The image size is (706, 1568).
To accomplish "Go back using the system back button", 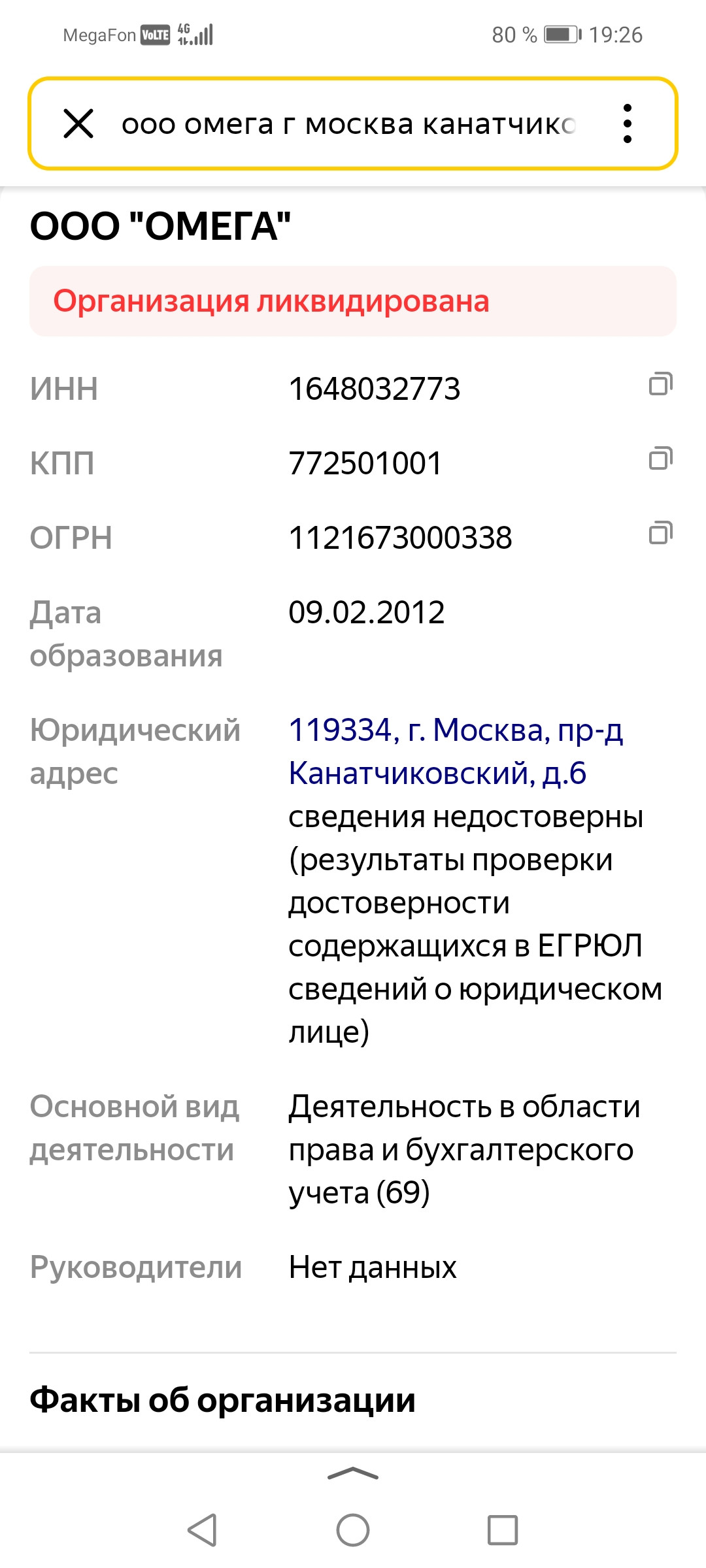I will [202, 1530].
